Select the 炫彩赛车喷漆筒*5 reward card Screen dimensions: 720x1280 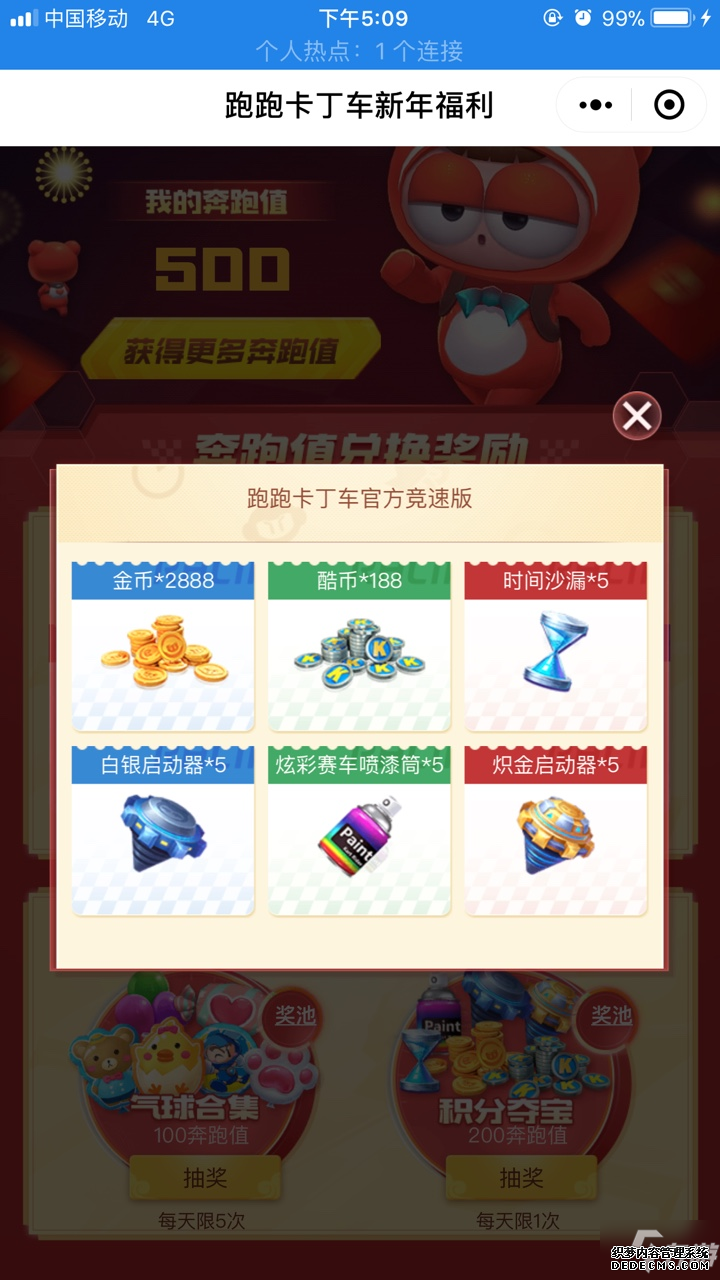359,831
